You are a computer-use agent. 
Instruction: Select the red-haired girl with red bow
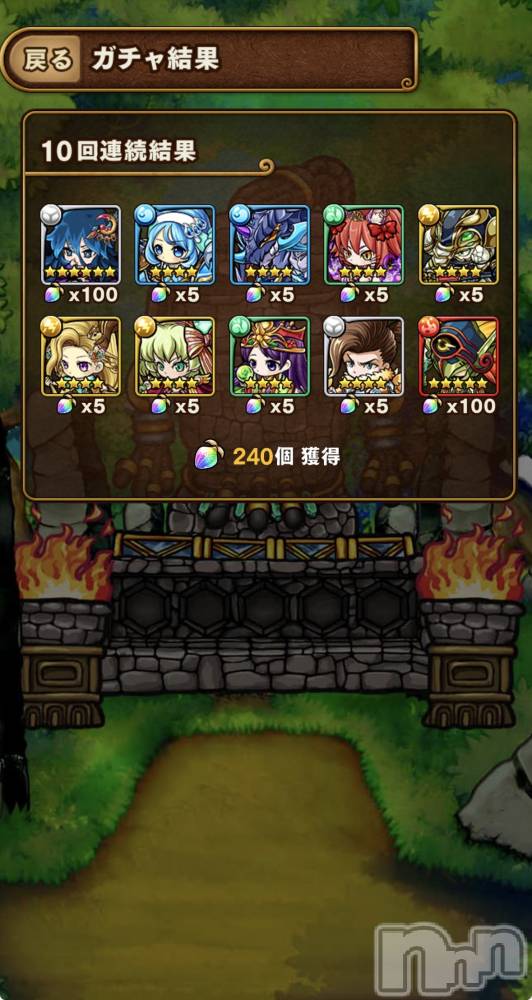click(x=364, y=244)
